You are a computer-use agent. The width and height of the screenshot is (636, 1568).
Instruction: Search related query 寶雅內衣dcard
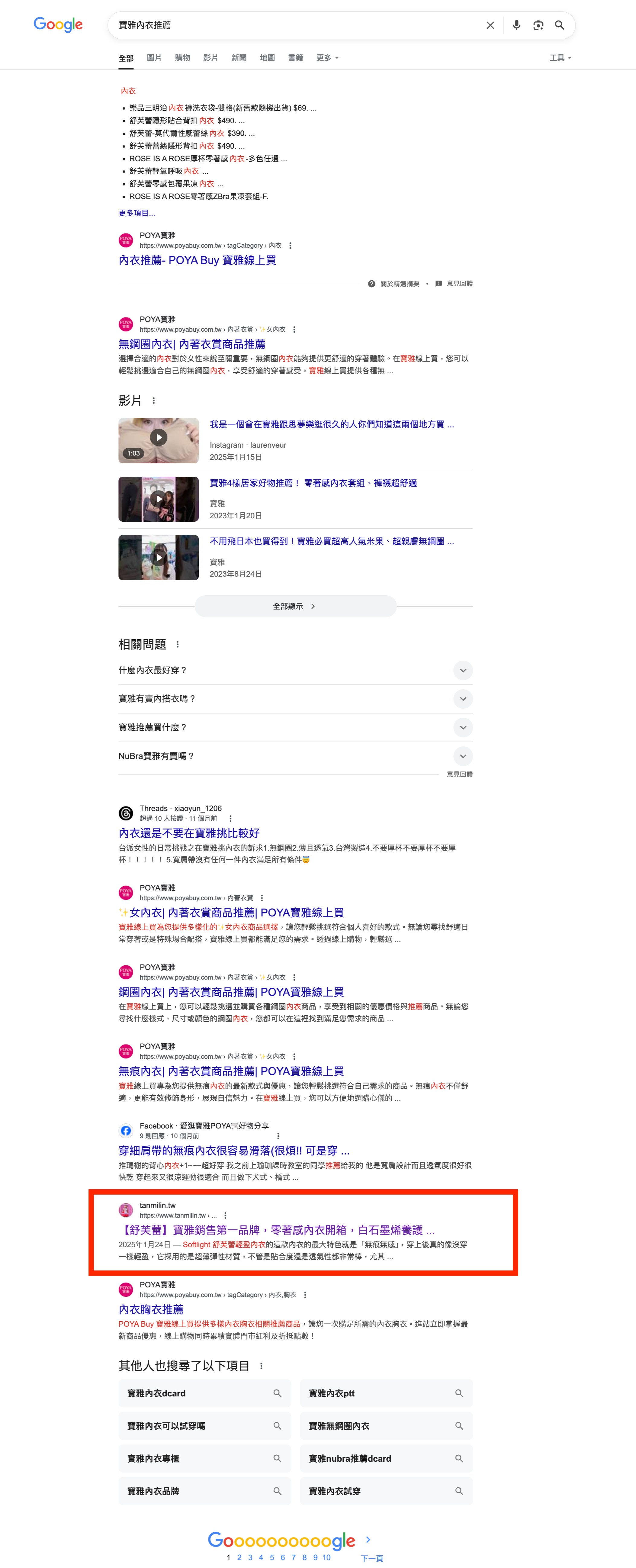point(204,1393)
